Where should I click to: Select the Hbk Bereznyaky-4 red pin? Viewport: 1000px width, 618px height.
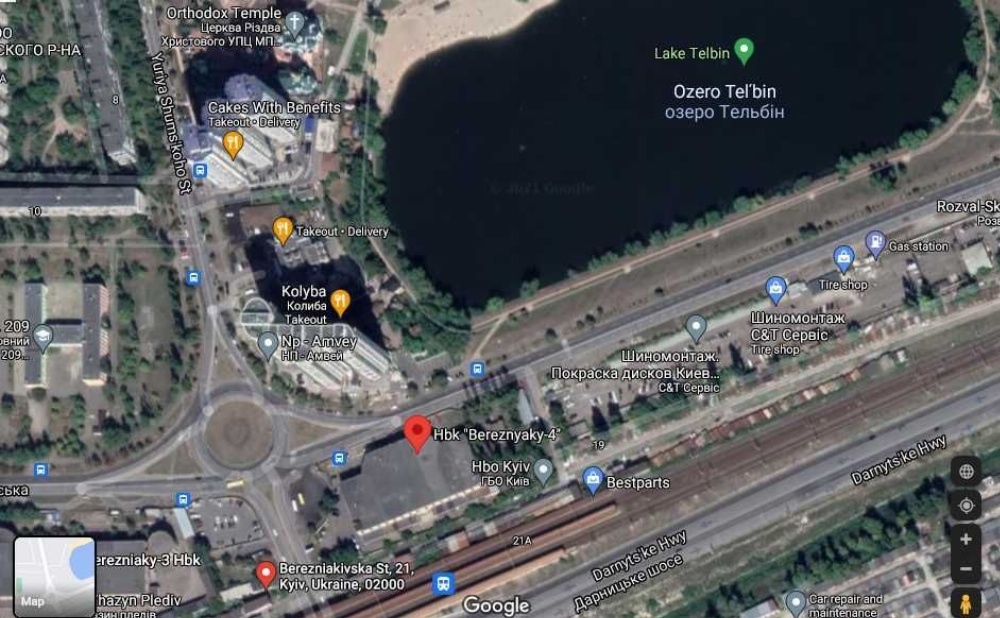[x=418, y=434]
